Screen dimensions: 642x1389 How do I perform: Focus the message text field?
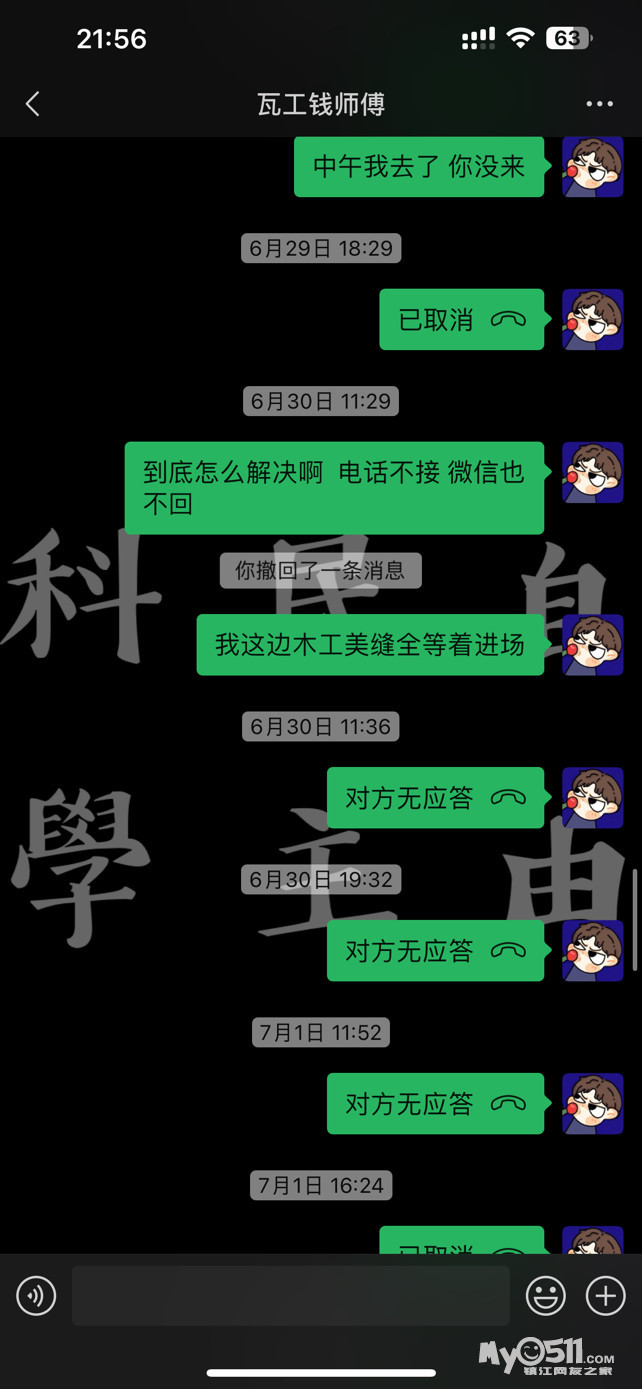(290, 1296)
